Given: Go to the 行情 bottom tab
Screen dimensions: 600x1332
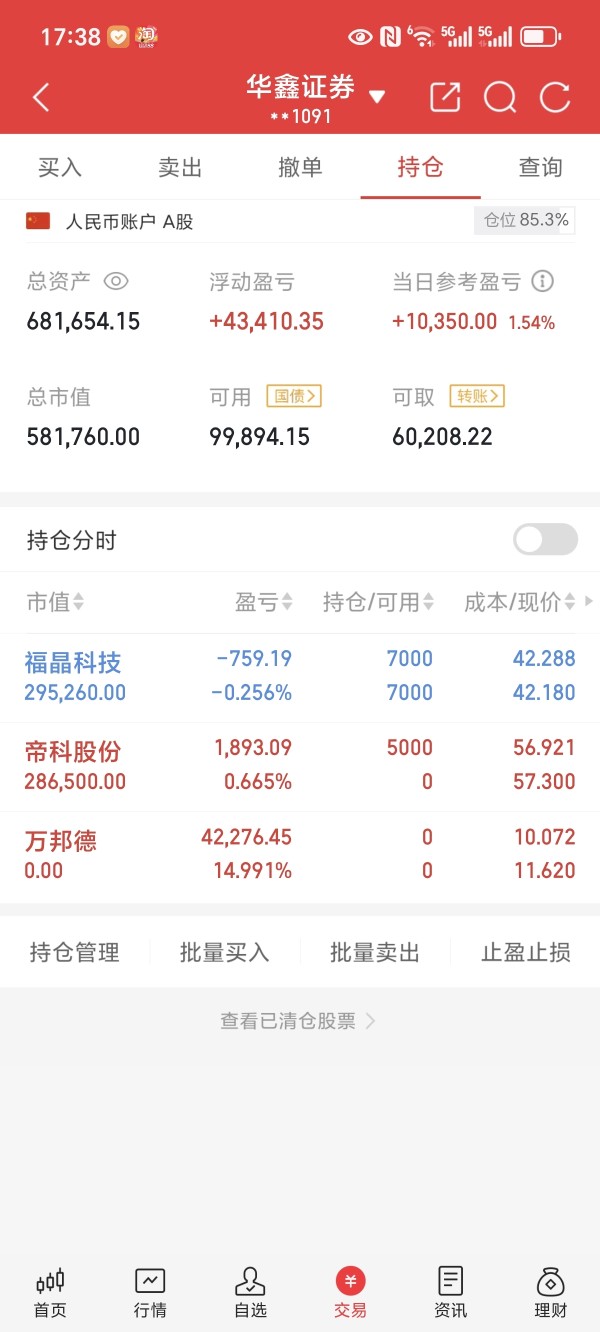Looking at the screenshot, I should 150,1292.
